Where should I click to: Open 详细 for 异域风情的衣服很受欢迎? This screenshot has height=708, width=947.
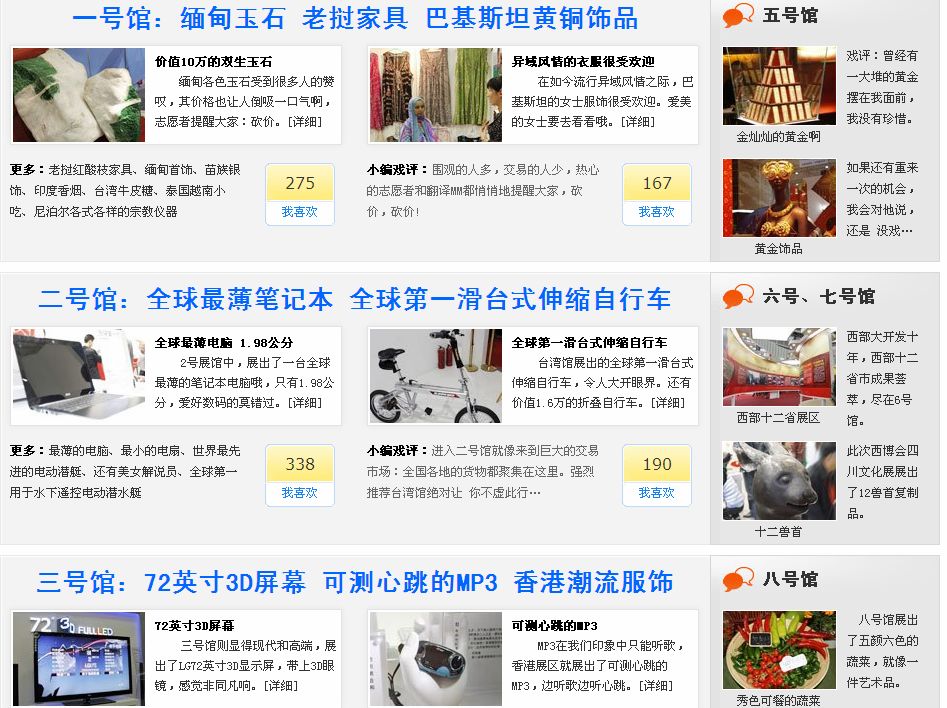(x=637, y=121)
